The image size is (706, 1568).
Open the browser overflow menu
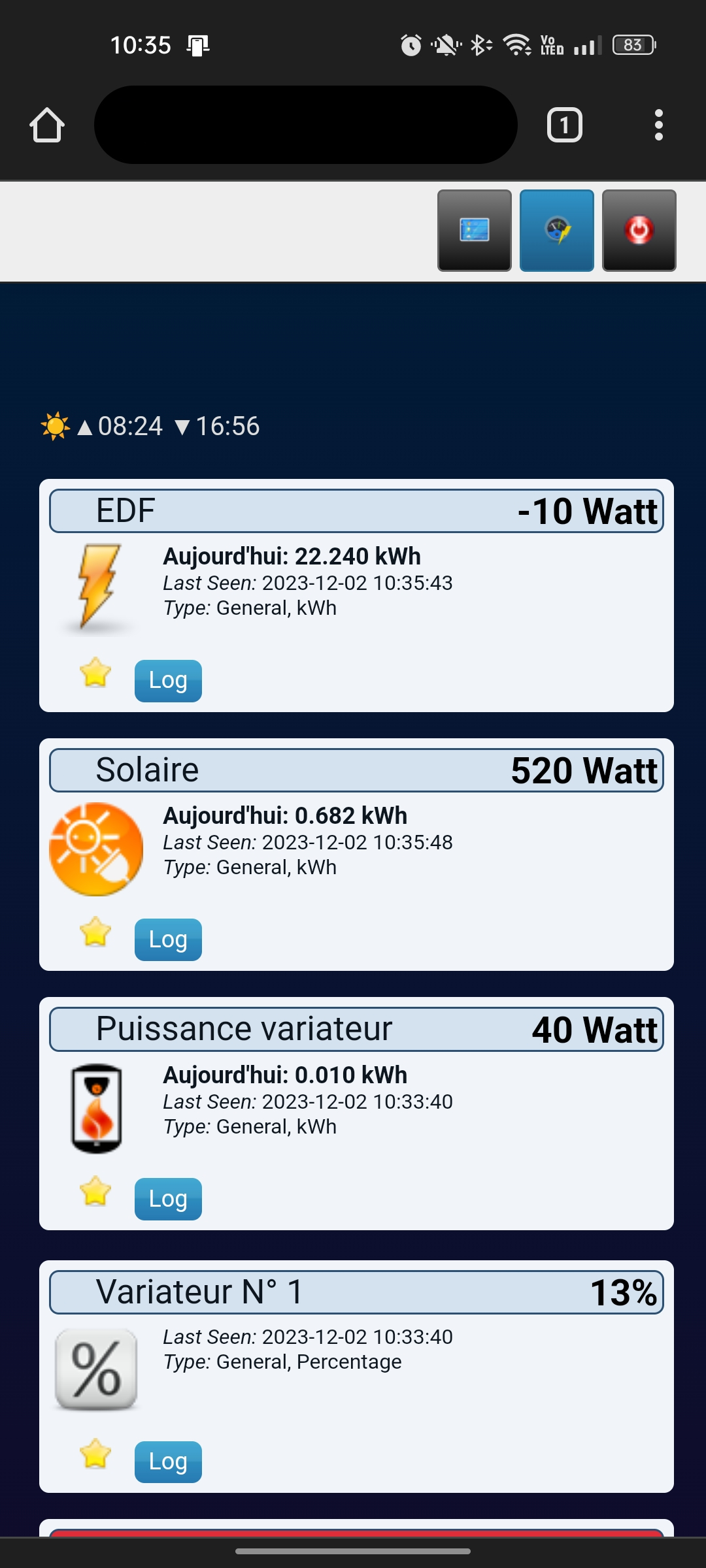click(x=659, y=125)
